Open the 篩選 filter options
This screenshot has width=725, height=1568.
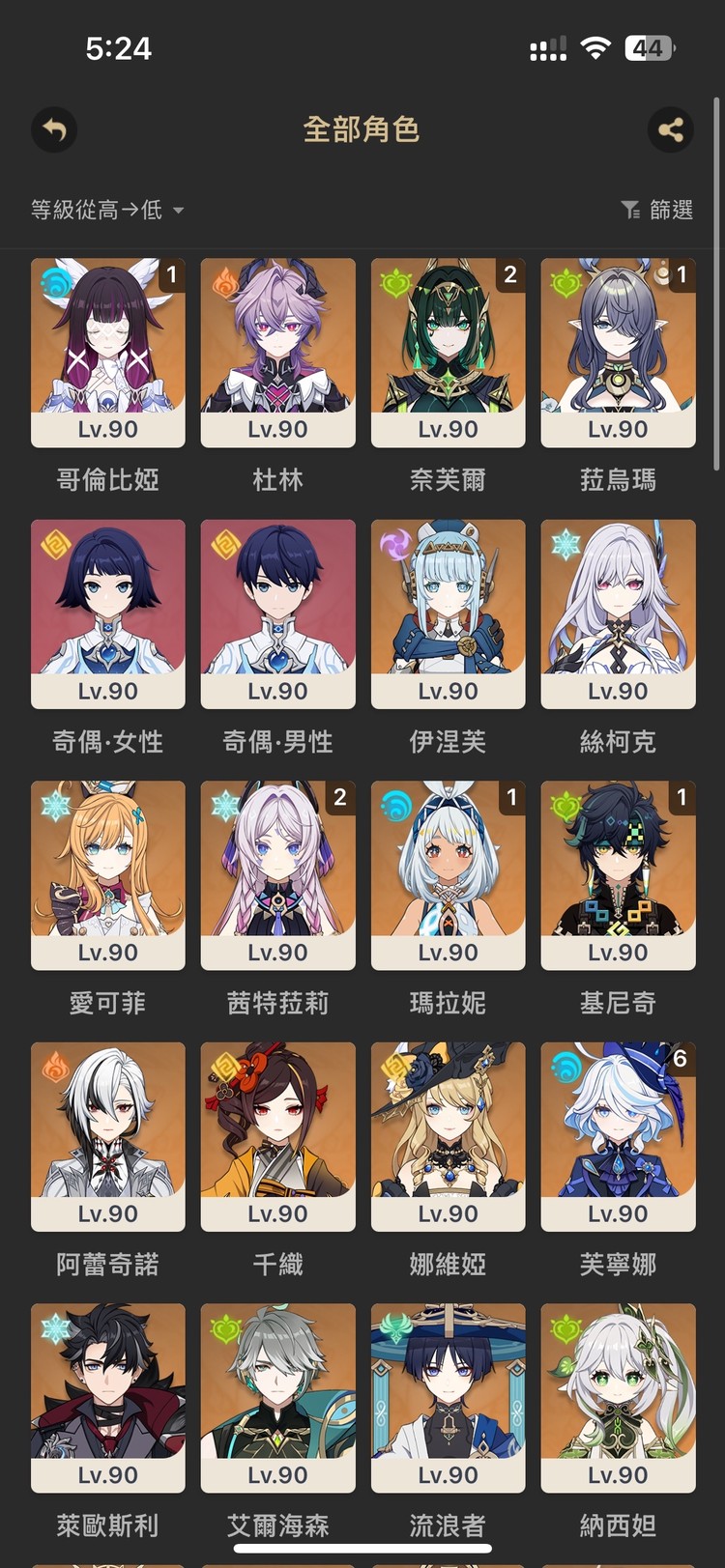pos(660,210)
